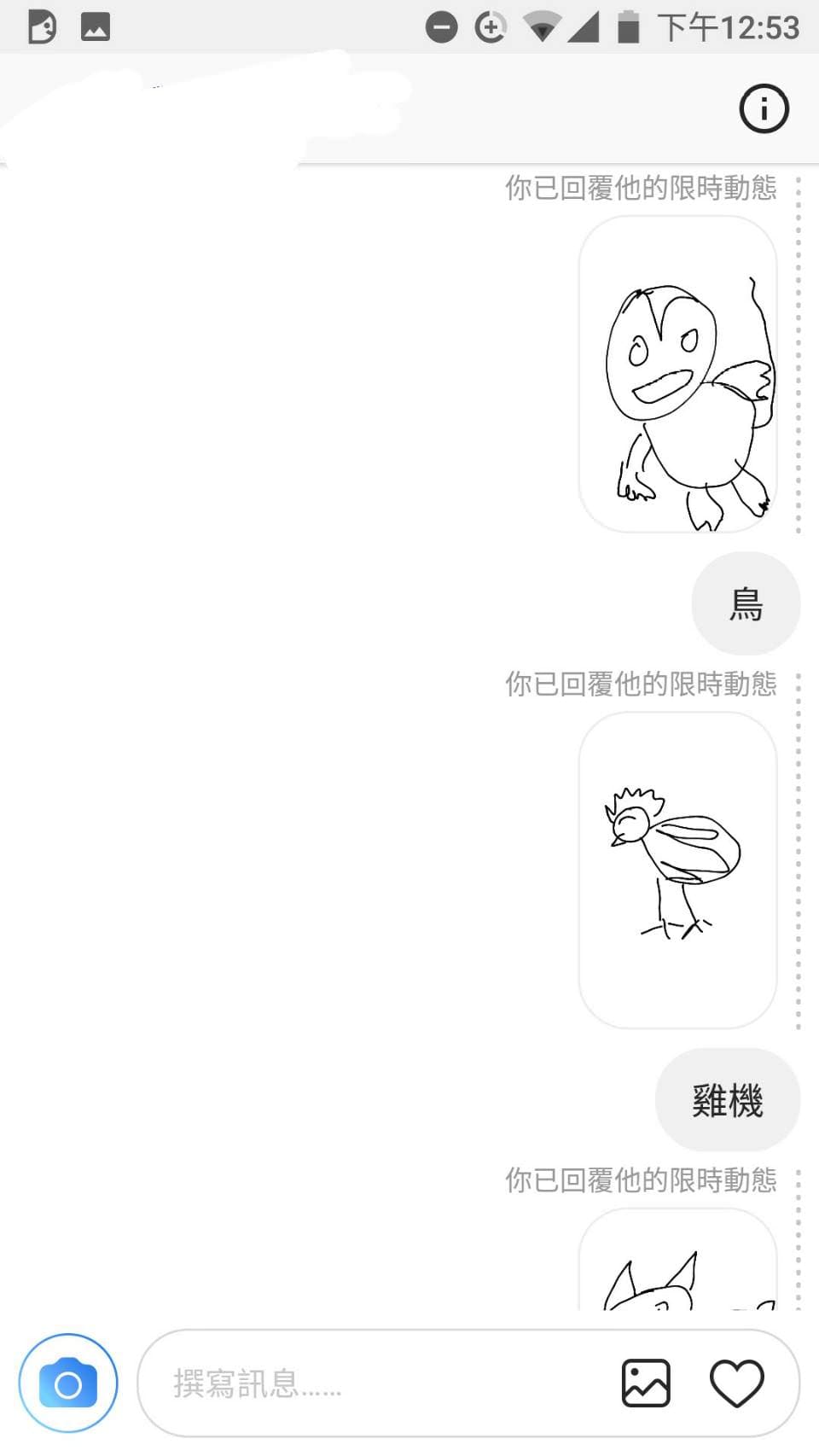Image resolution: width=819 pixels, height=1456 pixels.
Task: Open the gallery image picker
Action: pos(646,1383)
